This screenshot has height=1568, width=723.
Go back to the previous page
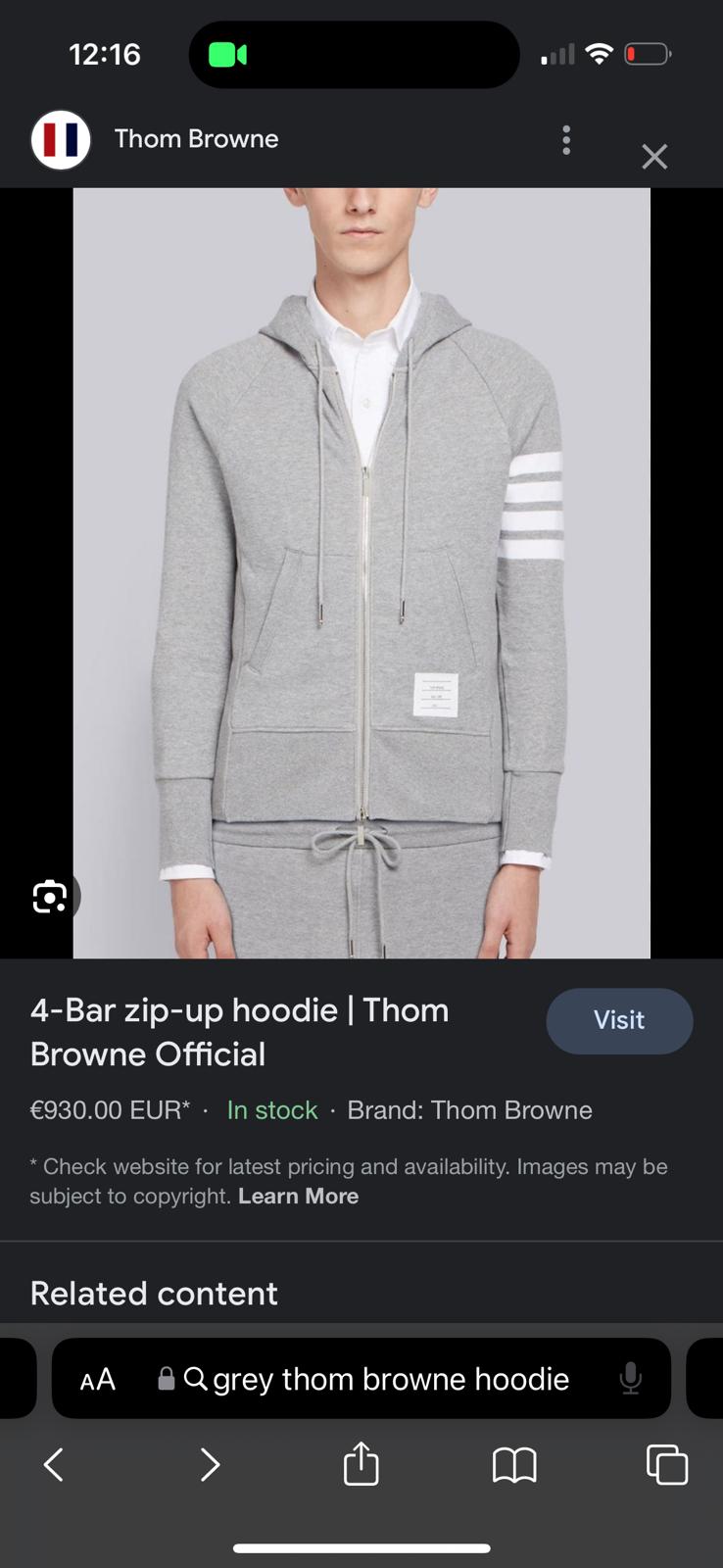pos(54,1465)
